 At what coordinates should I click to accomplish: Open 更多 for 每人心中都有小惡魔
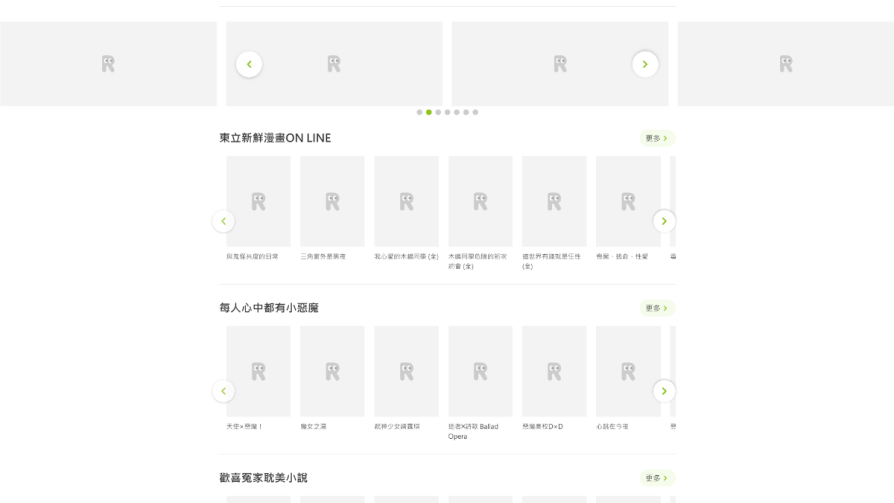click(657, 308)
